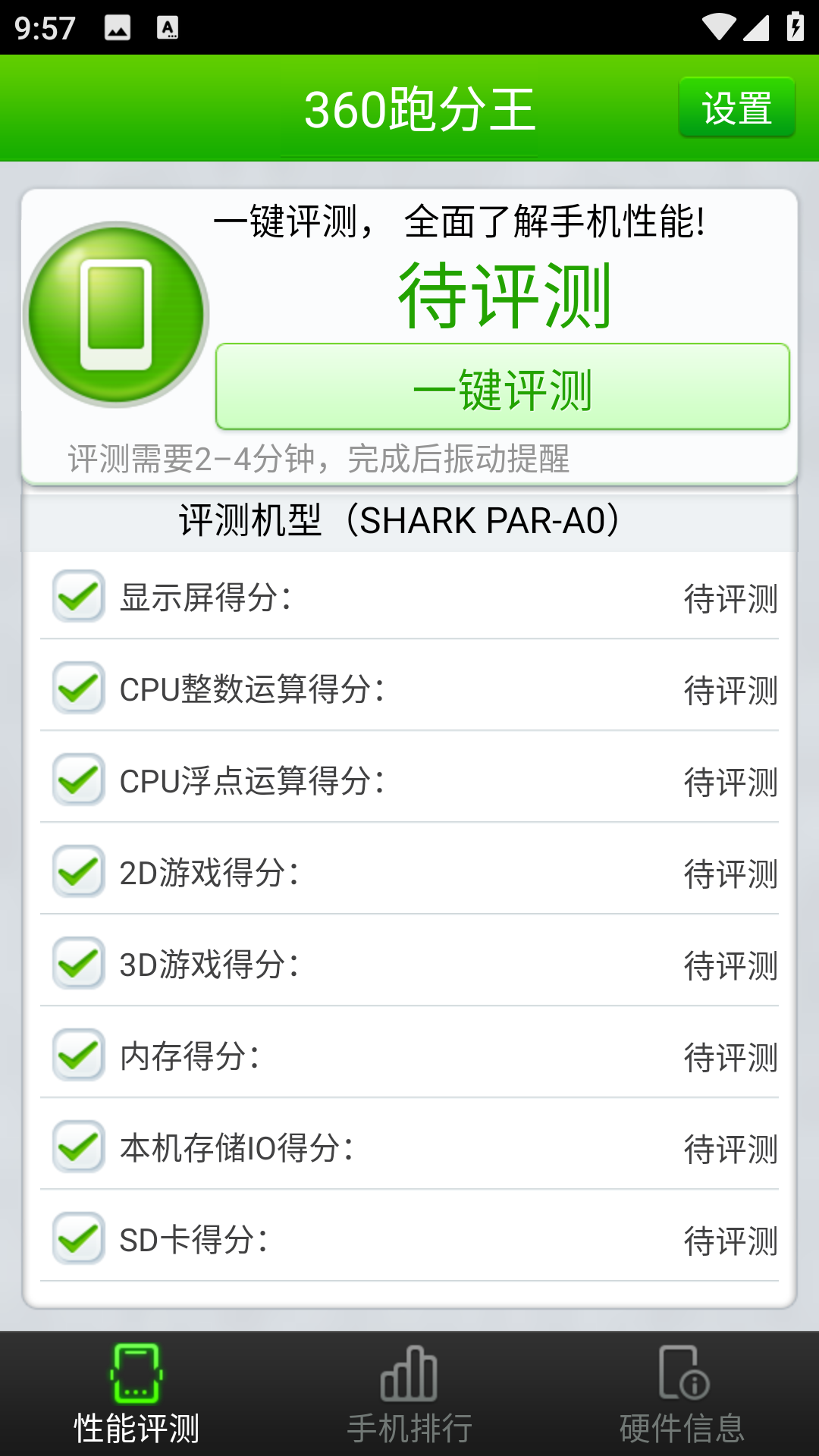Start the 一键评测 benchmark
819x1456 pixels.
[502, 388]
